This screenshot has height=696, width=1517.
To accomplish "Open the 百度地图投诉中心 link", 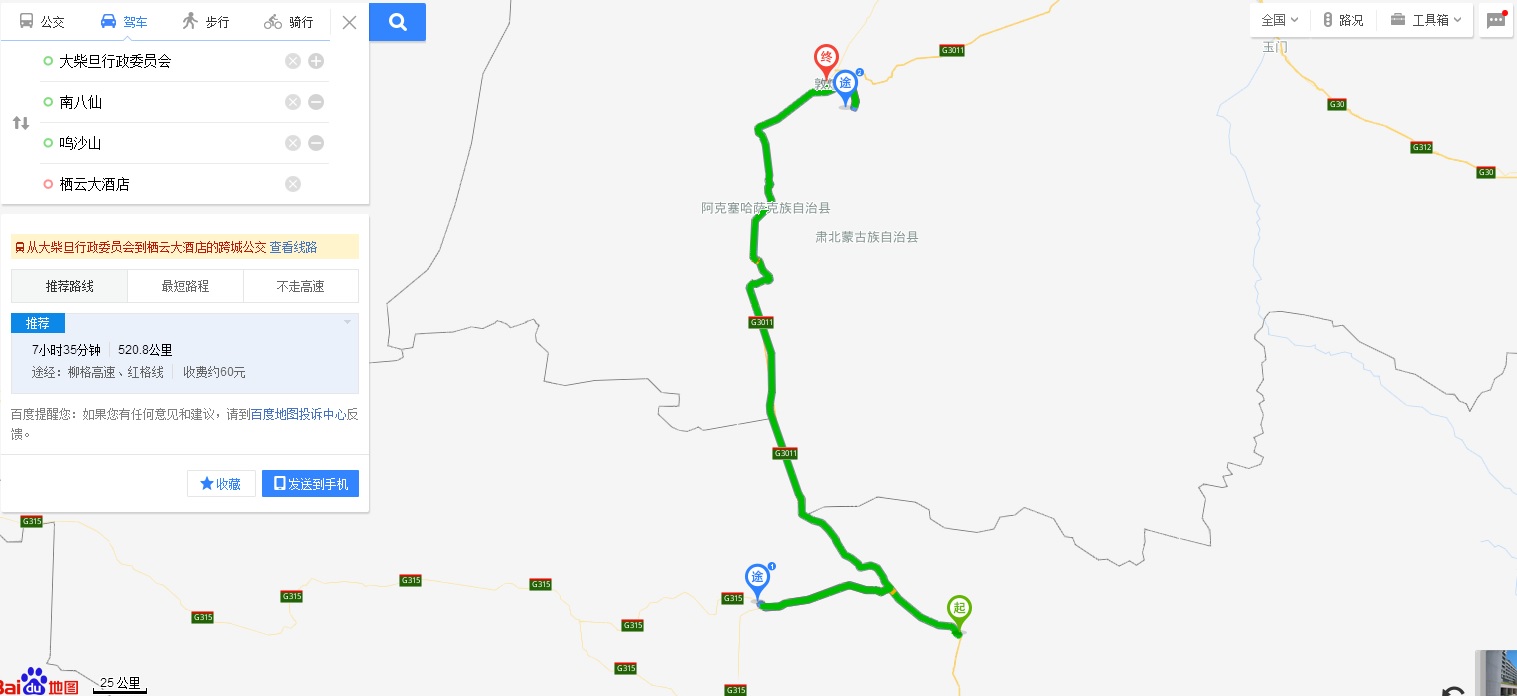I will 298,413.
